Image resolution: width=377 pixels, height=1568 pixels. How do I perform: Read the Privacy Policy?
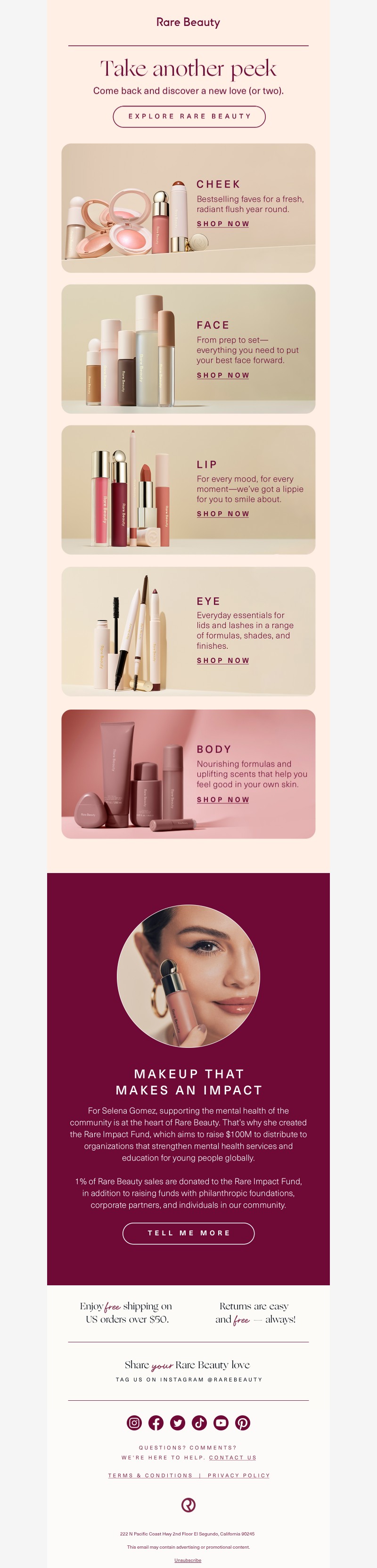coord(238,1476)
